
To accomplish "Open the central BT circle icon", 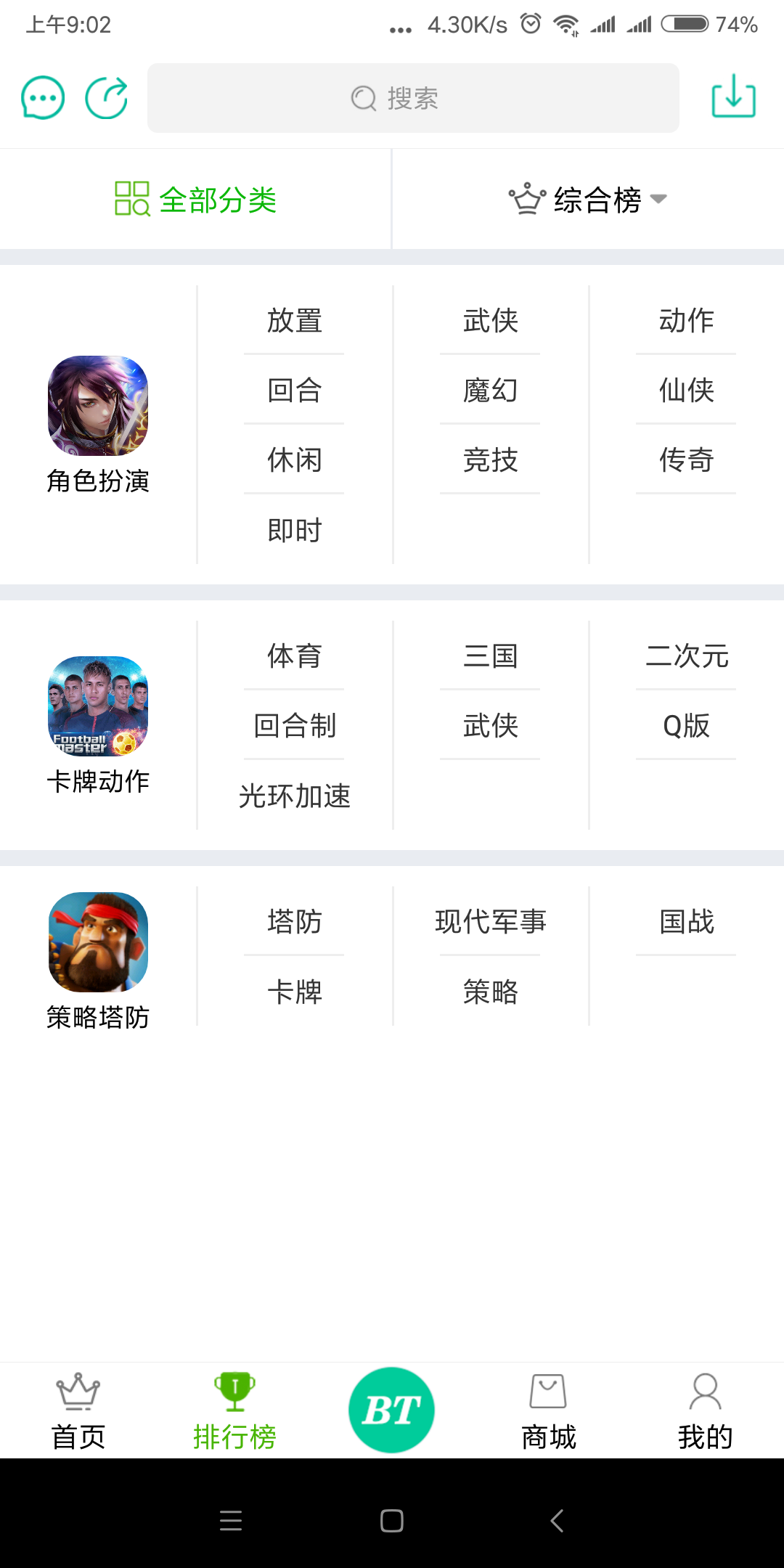I will tap(392, 1407).
